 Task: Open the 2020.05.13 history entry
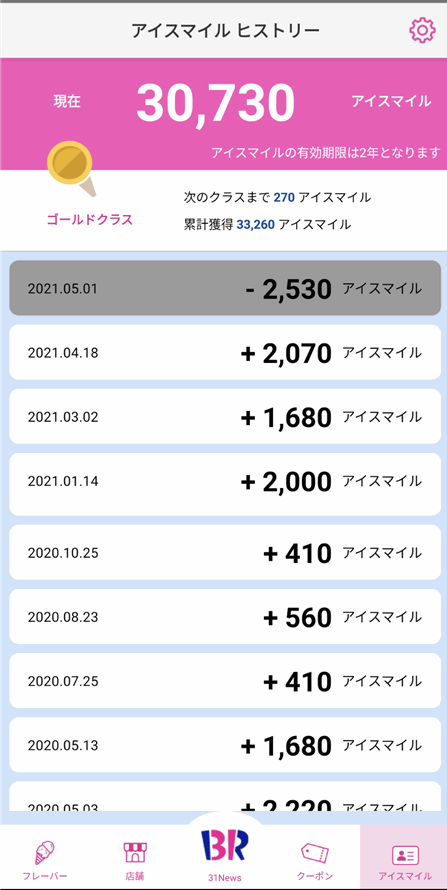point(225,745)
